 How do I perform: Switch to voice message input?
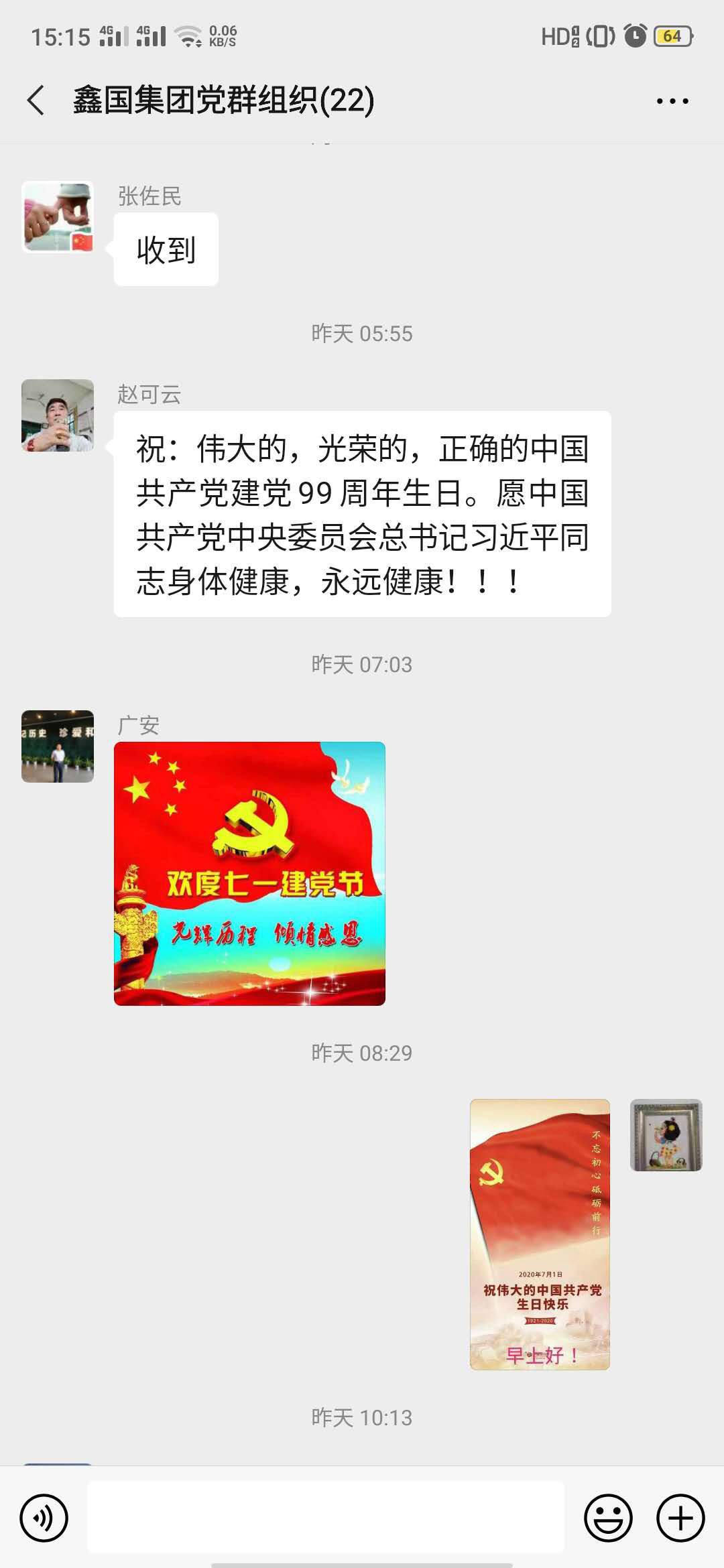click(44, 1518)
